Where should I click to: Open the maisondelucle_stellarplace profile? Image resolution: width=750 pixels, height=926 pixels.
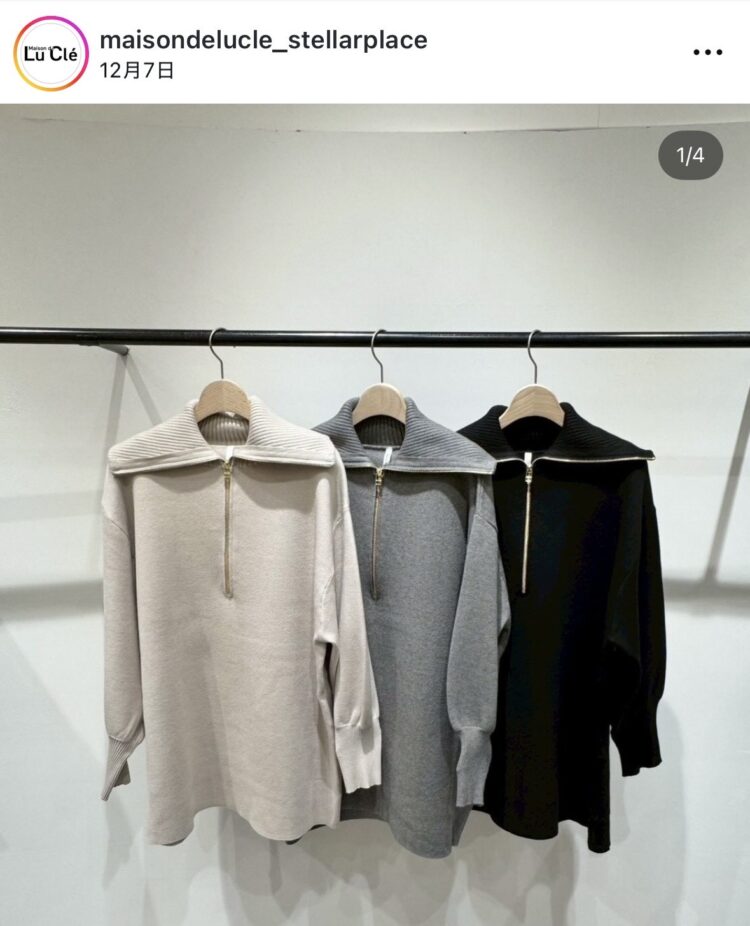click(263, 40)
